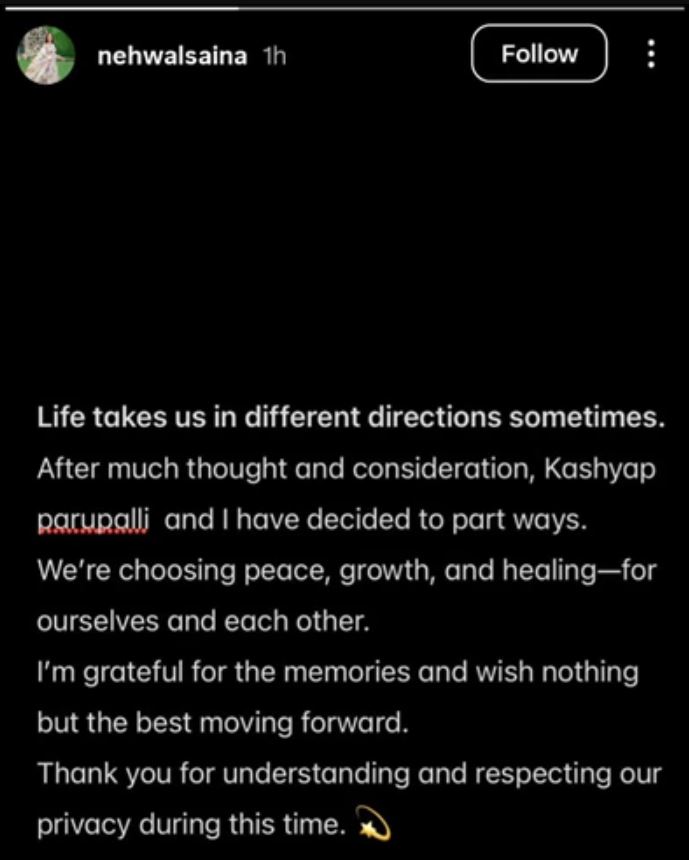Follow the nehwalsaina account
The width and height of the screenshot is (689, 860).
(539, 54)
